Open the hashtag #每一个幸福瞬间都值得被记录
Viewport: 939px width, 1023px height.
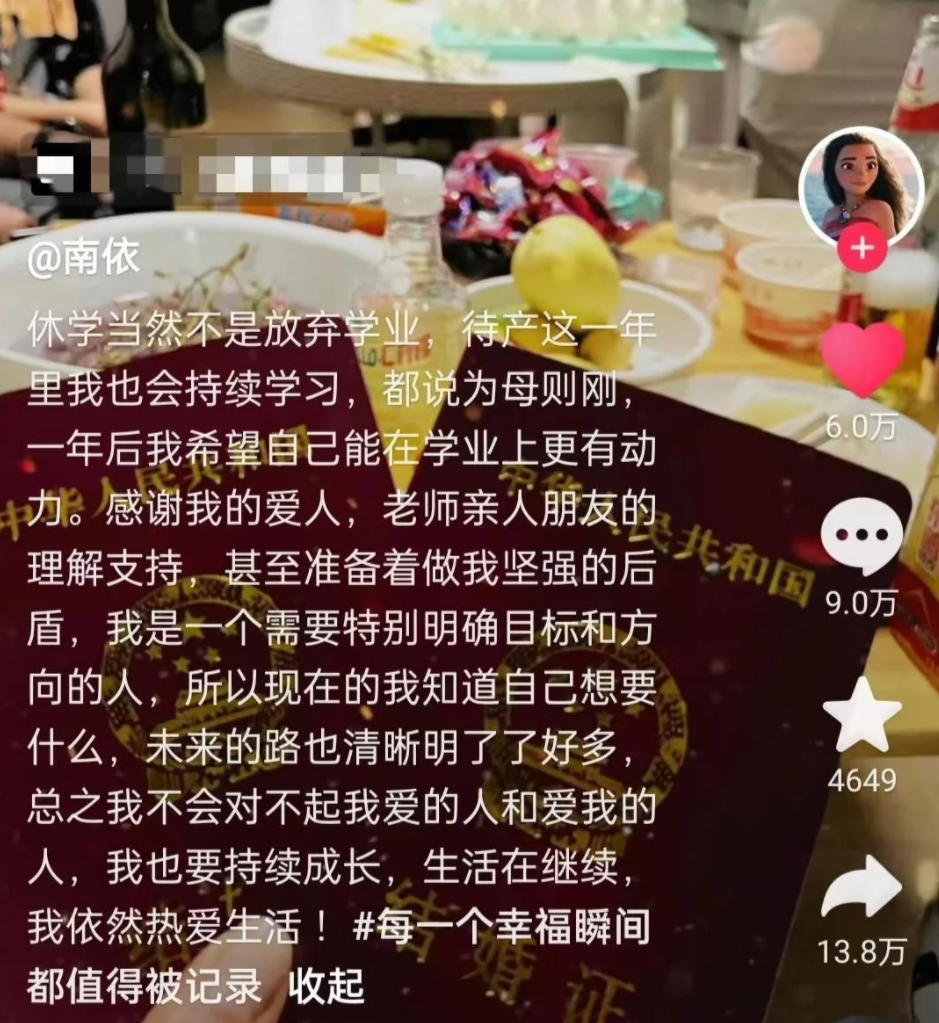click(500, 930)
